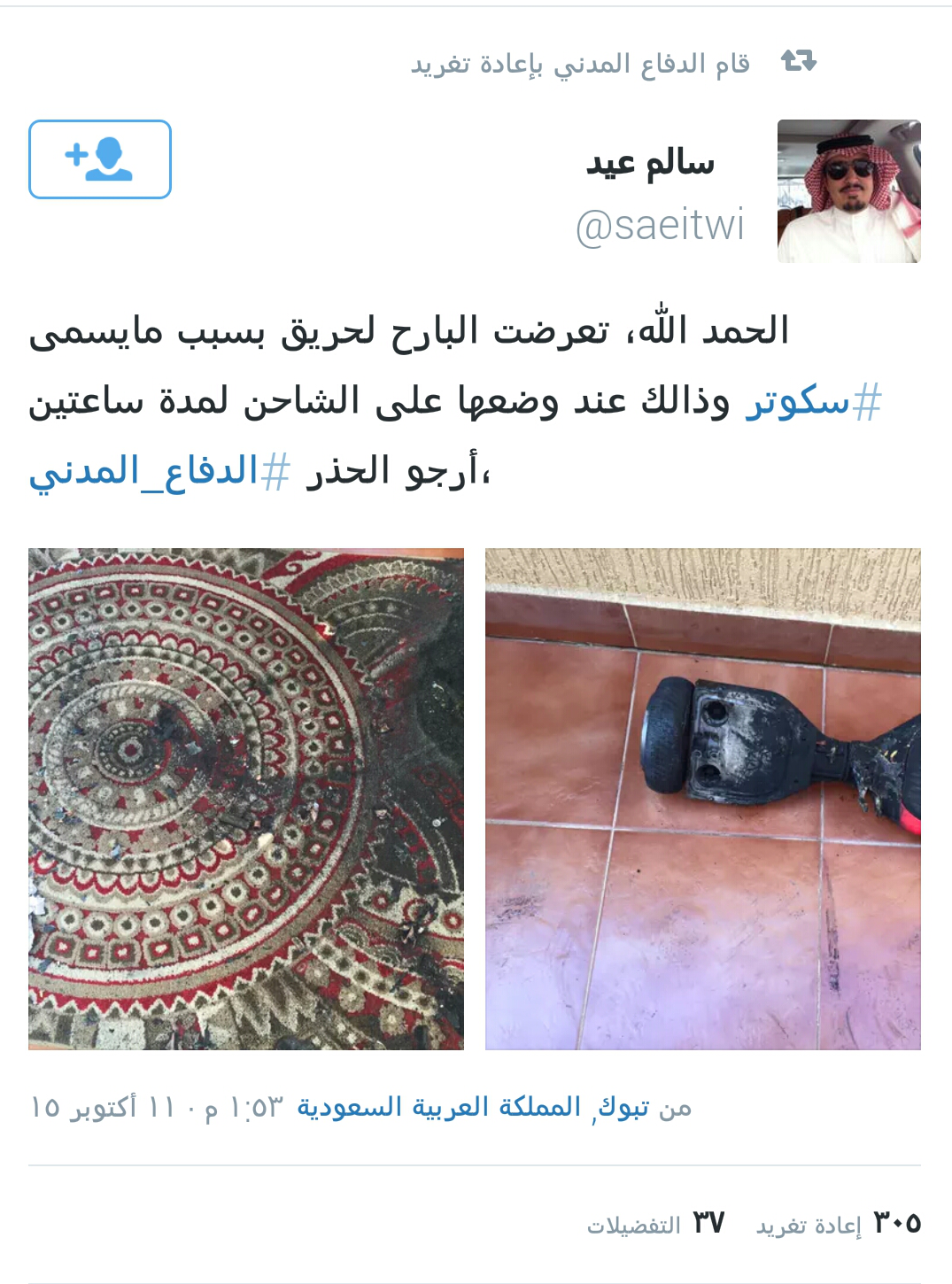Viewport: 952px width, 1284px height.
Task: Open سالم عيد's profile picture
Action: coord(848,191)
